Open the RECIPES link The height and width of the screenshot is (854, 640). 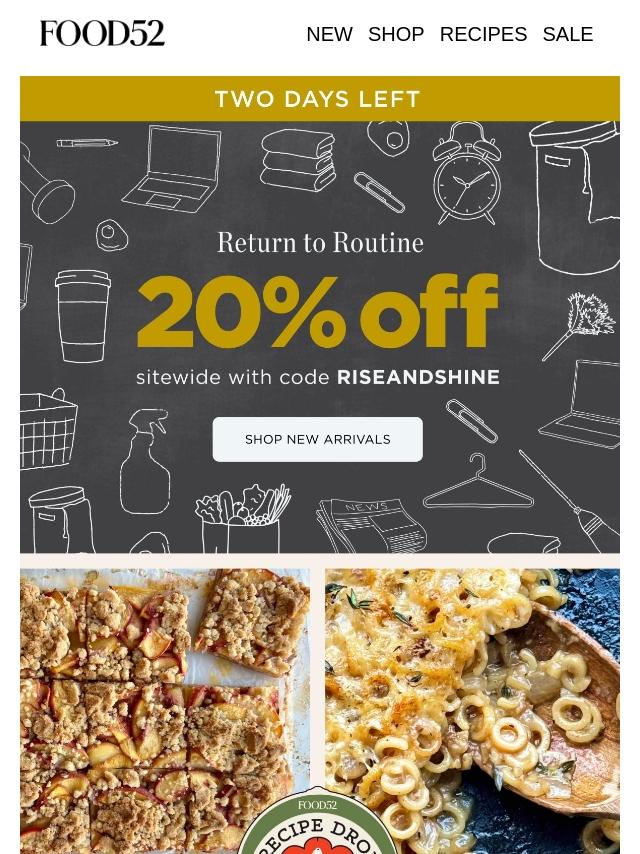(x=483, y=34)
